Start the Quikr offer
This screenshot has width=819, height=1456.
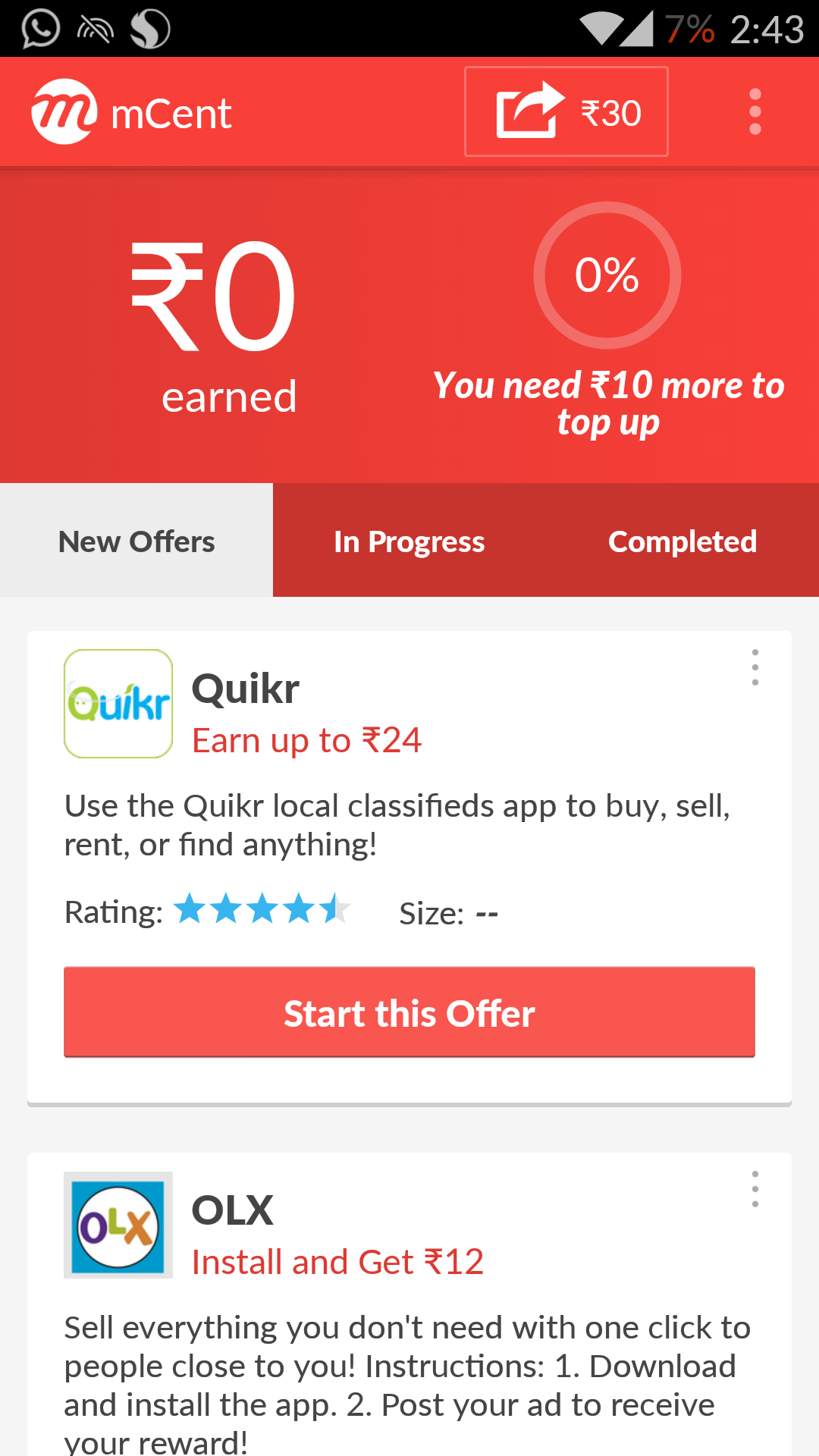point(409,1012)
